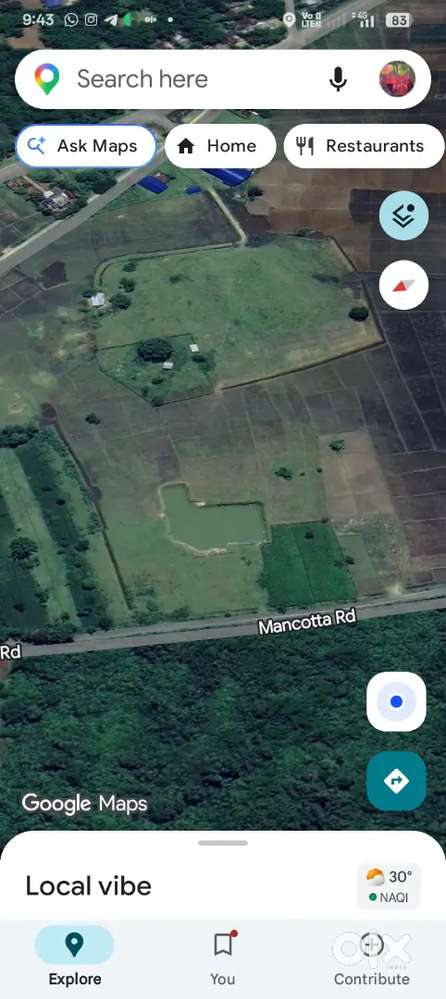Start voice search with the microphone
The width and height of the screenshot is (446, 999).
click(338, 80)
